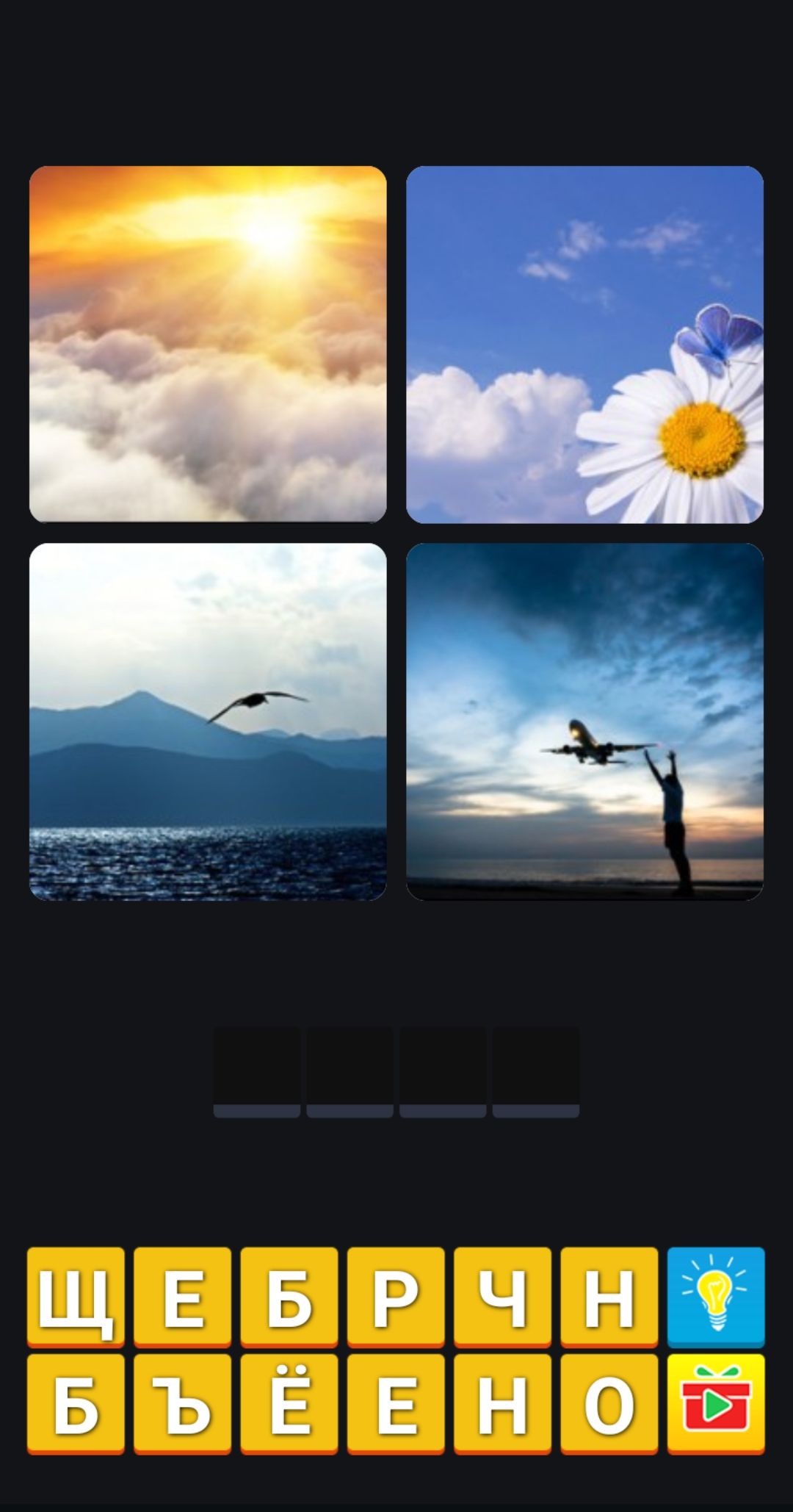Open the bird over mountains picture
The width and height of the screenshot is (793, 1512).
click(208, 721)
